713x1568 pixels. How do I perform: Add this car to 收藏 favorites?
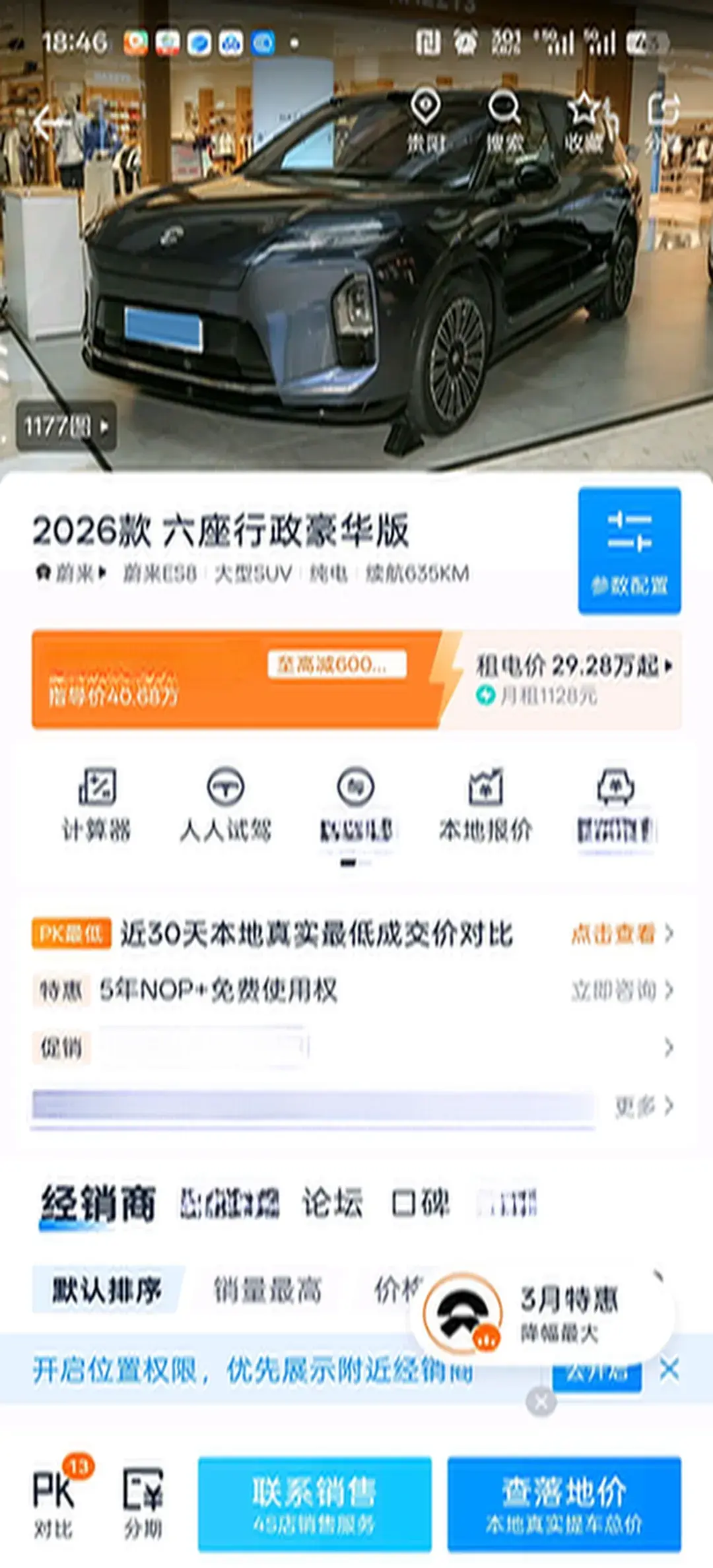tap(584, 121)
